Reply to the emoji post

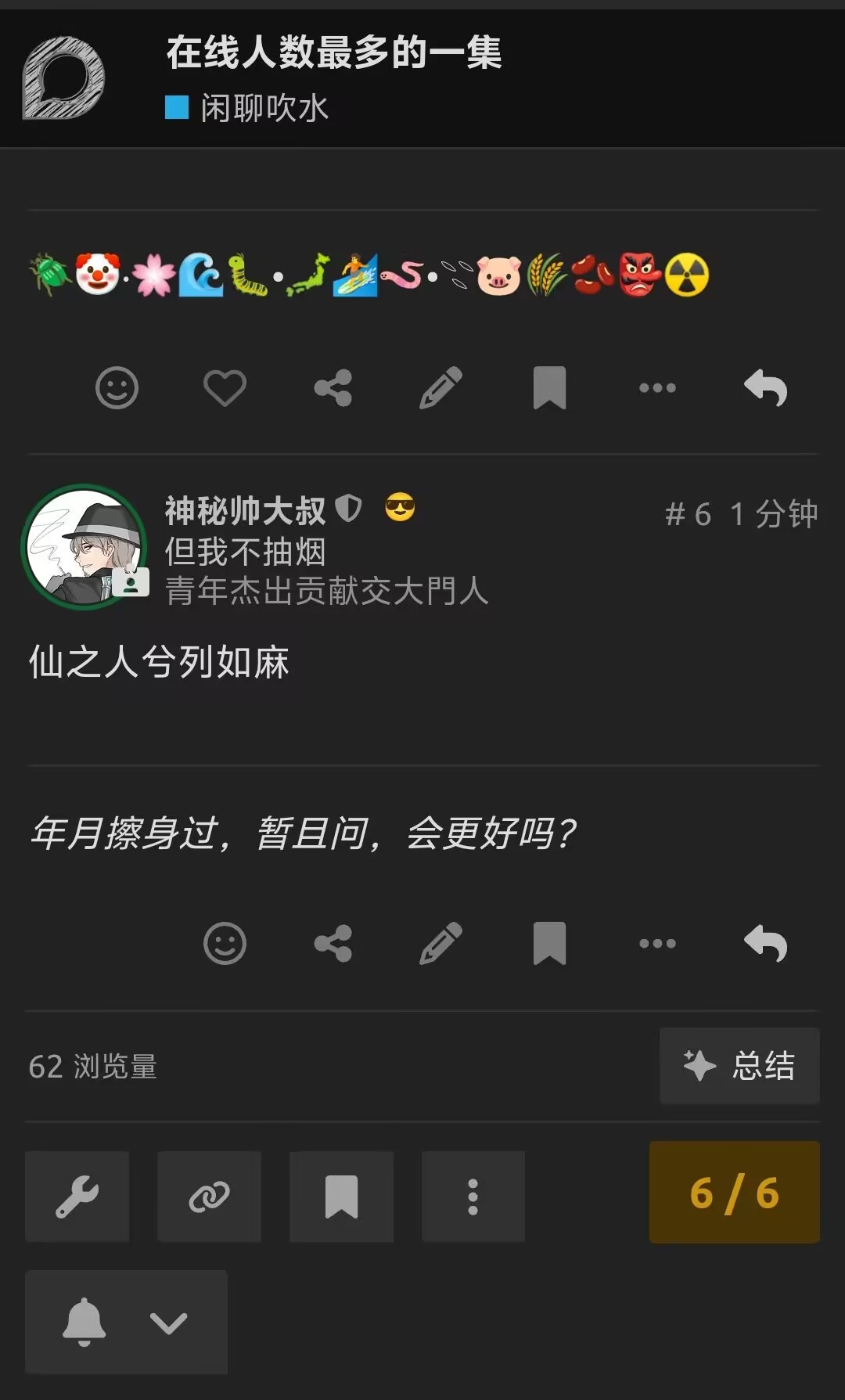(765, 388)
